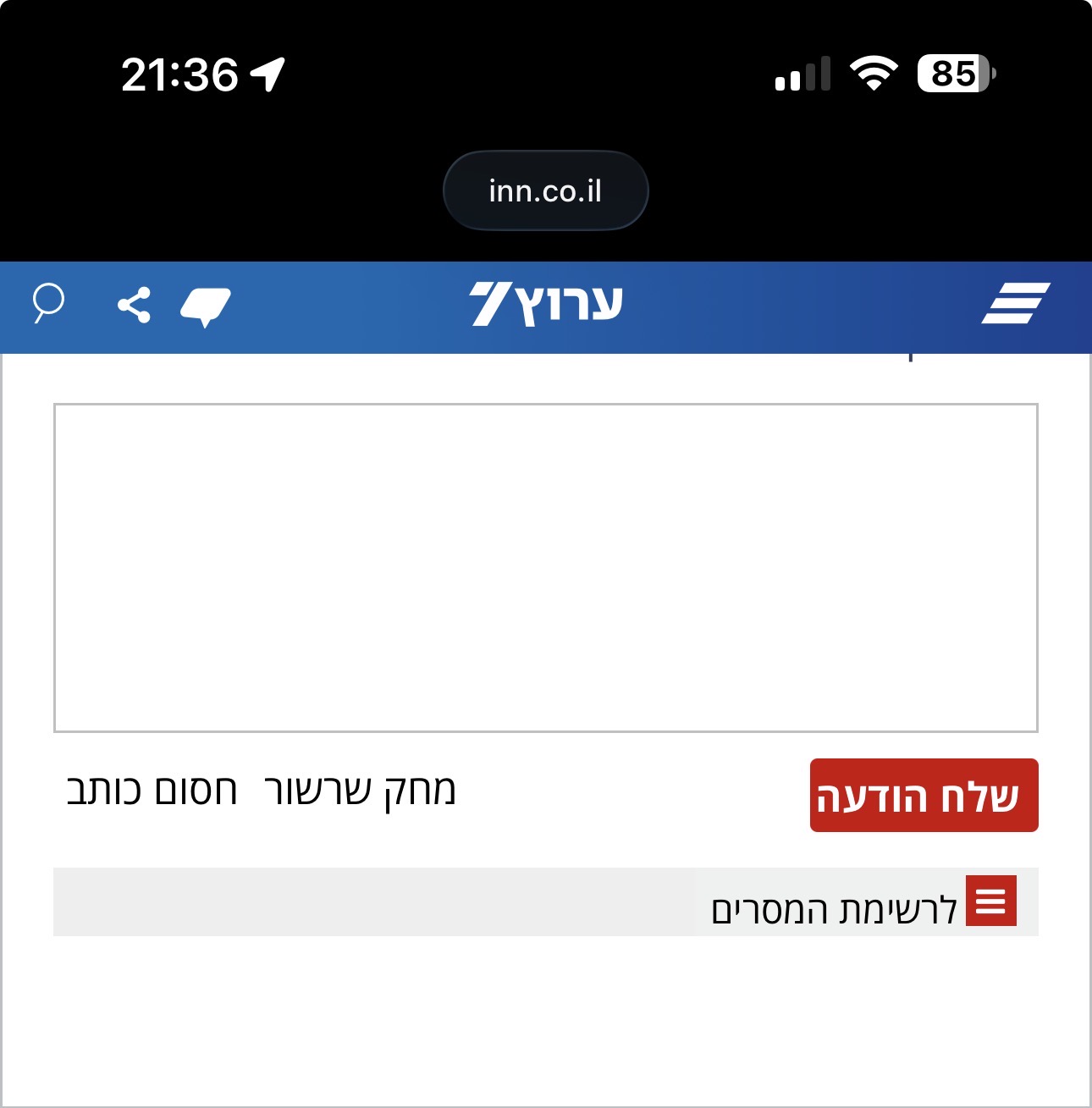Tap חסום כותב to block writer
Screen dimensions: 1092x1108
152,791
